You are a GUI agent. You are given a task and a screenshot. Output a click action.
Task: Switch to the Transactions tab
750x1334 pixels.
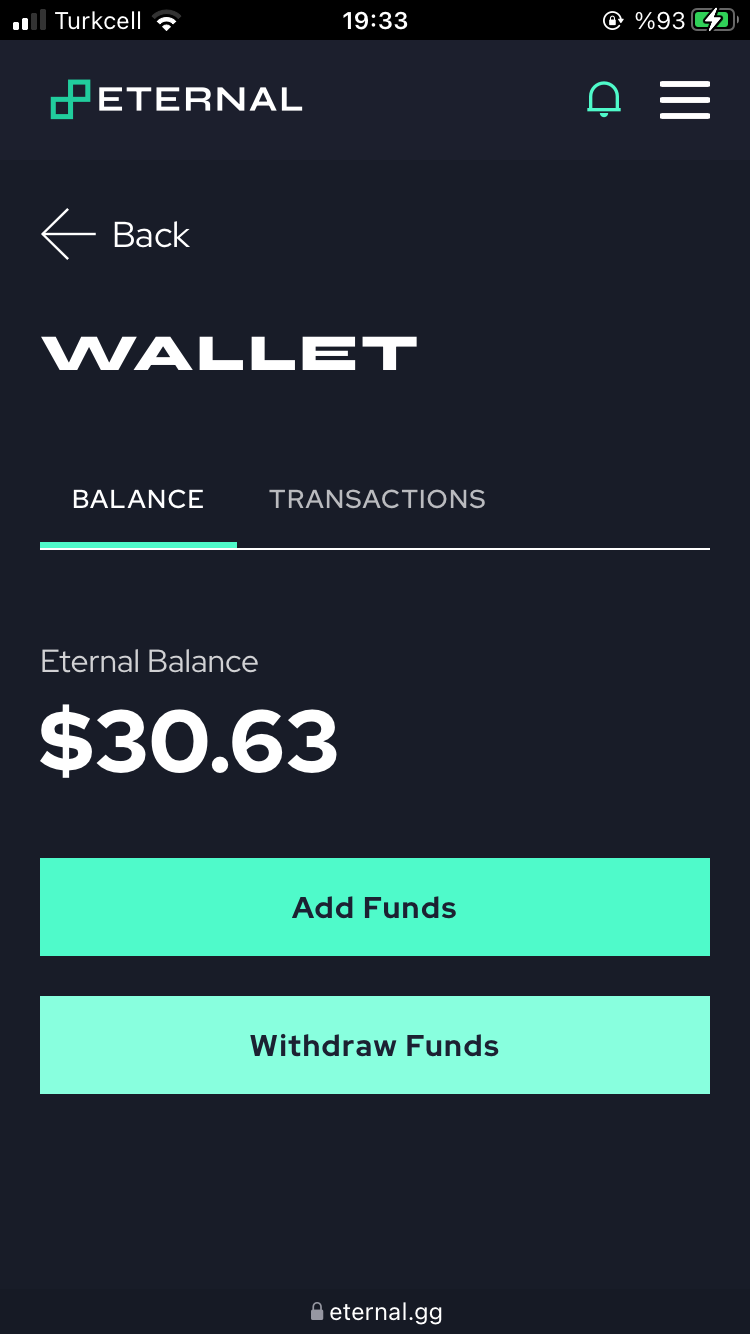[x=377, y=499]
